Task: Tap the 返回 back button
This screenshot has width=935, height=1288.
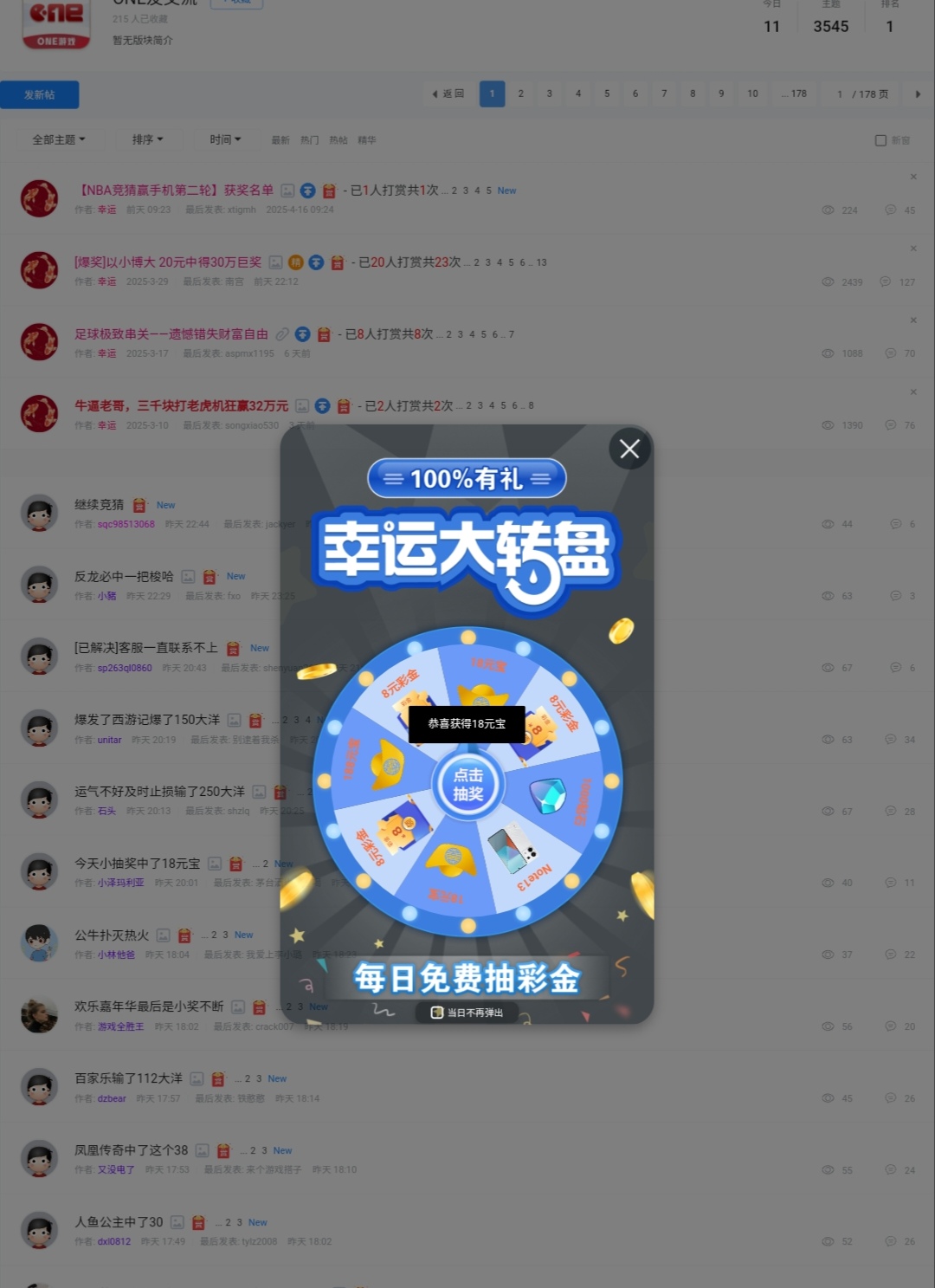Action: (x=448, y=94)
